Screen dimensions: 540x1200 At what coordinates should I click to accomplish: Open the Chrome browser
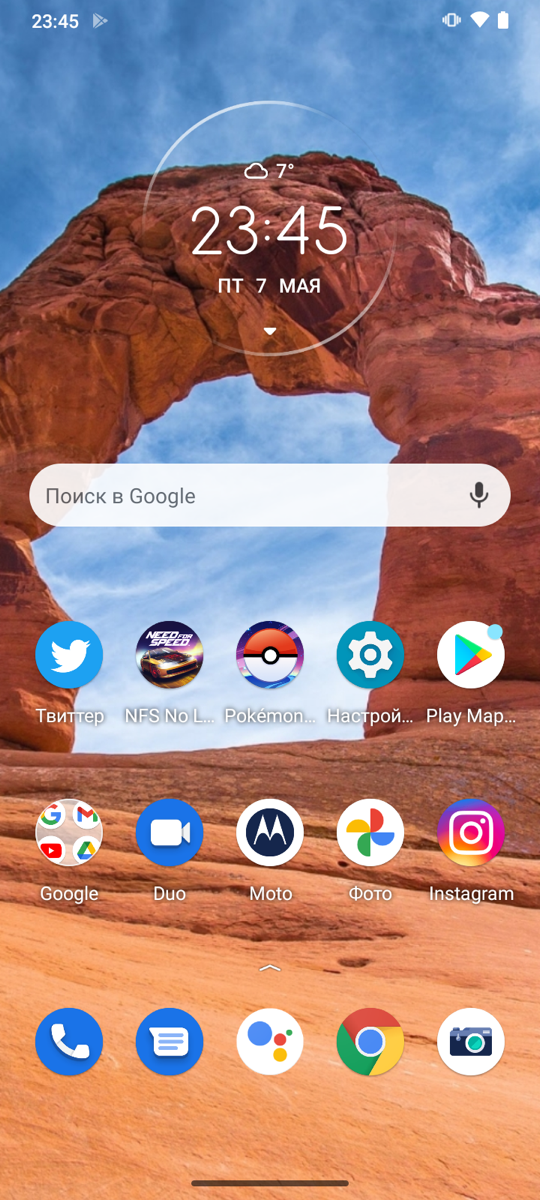tap(370, 1042)
